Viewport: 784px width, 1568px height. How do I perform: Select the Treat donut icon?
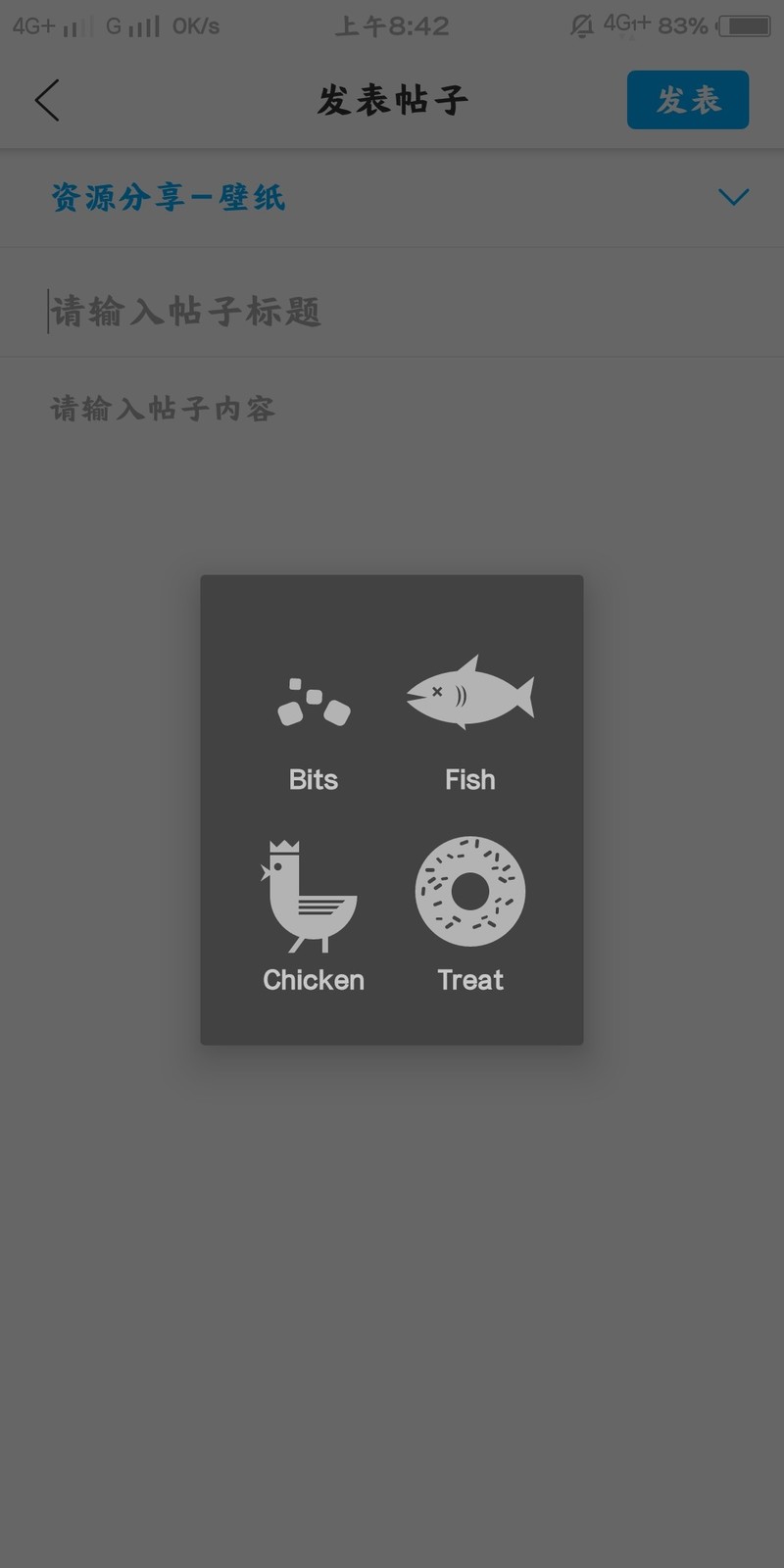470,892
